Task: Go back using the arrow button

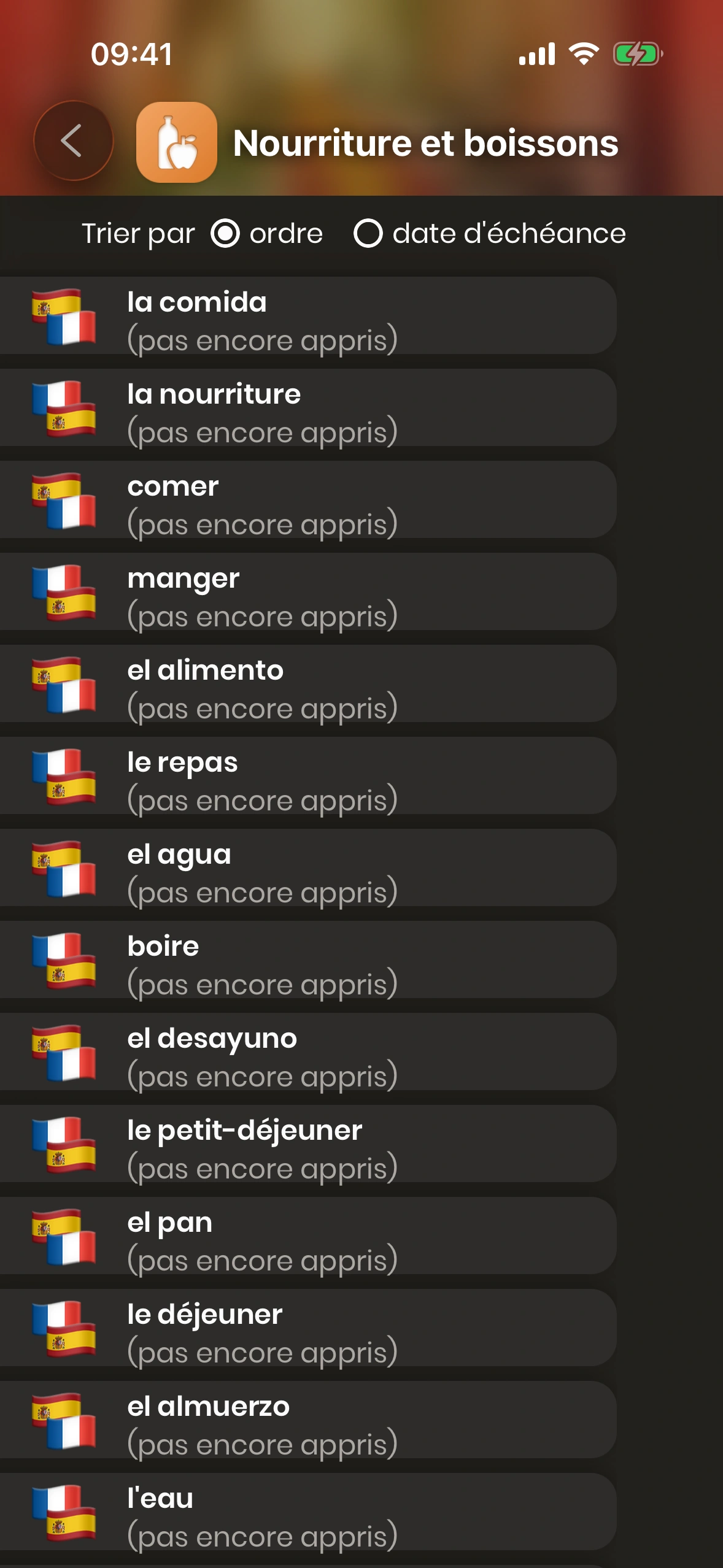Action: click(x=73, y=141)
